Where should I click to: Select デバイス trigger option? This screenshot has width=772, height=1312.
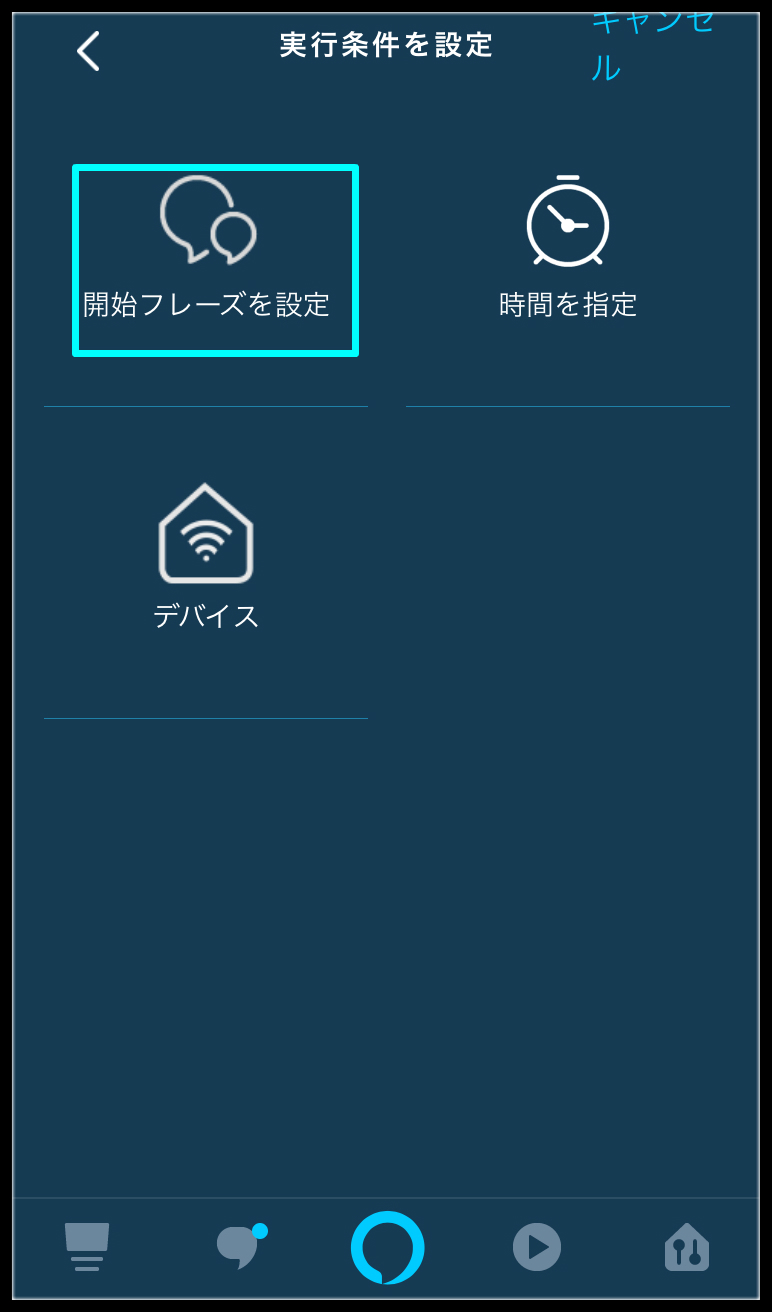pyautogui.click(x=206, y=558)
